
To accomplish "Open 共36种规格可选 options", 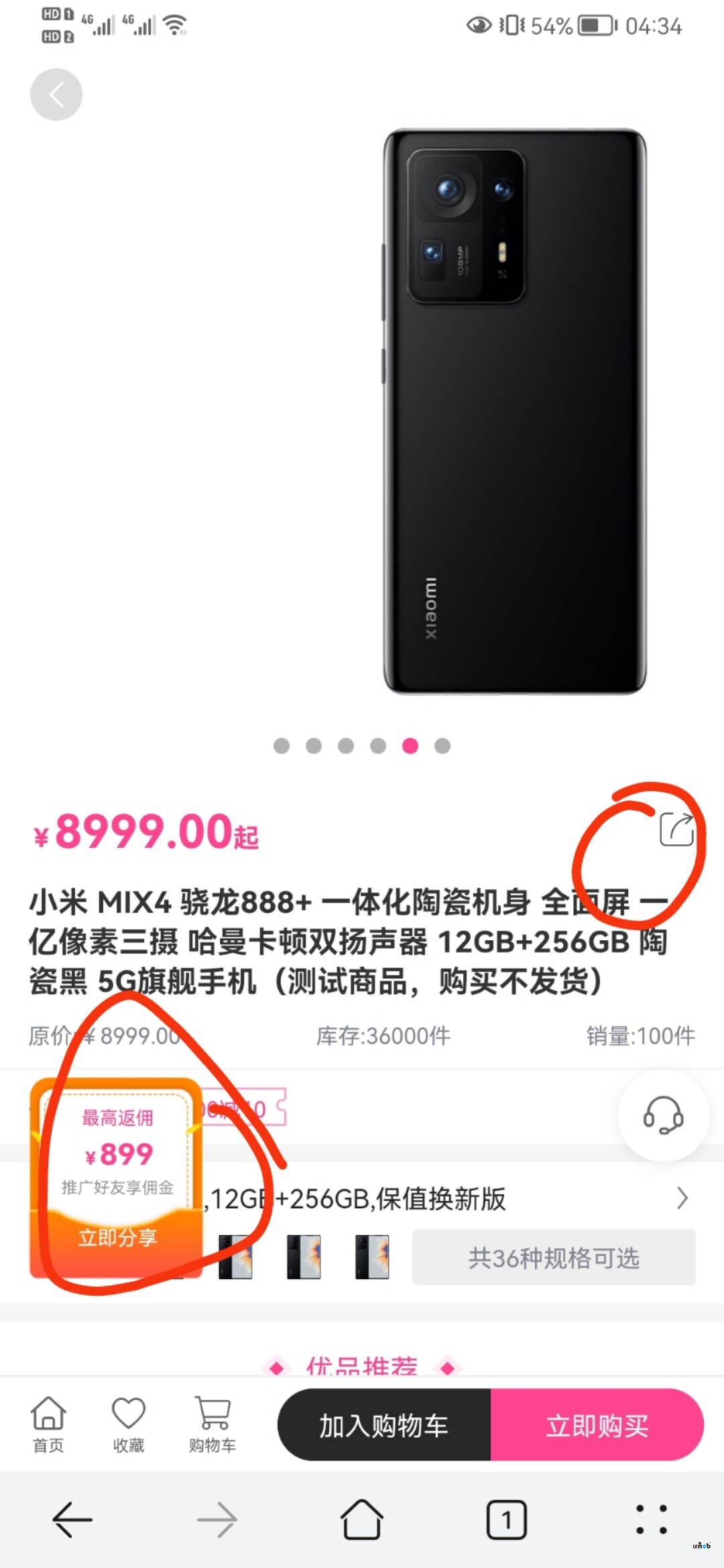I will pos(554,1258).
